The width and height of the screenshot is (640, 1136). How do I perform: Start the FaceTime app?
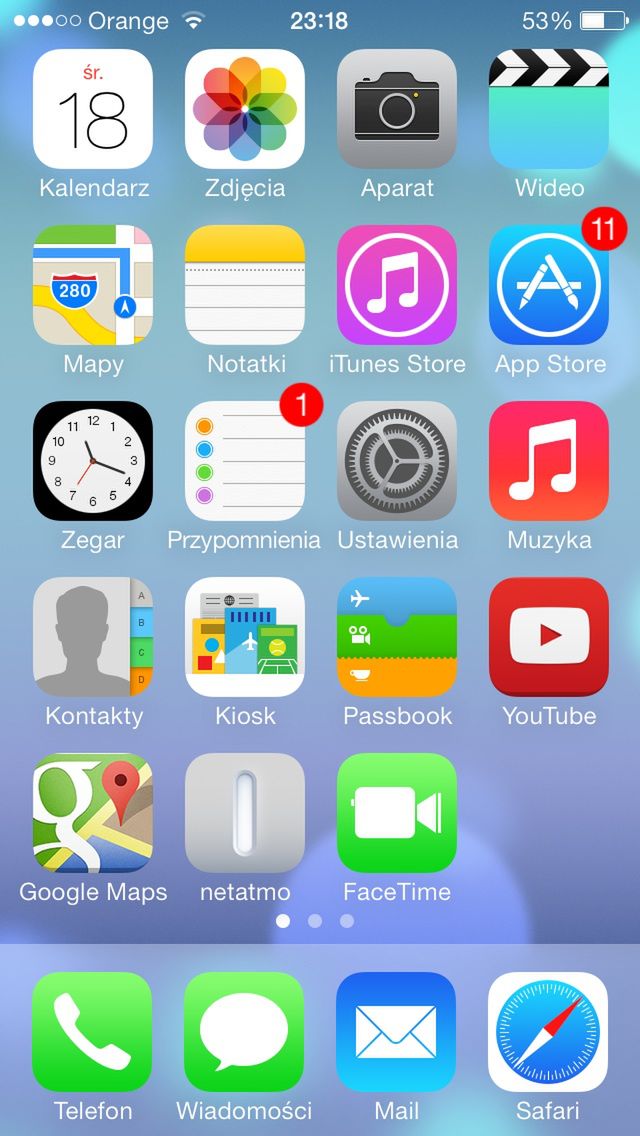pyautogui.click(x=397, y=813)
